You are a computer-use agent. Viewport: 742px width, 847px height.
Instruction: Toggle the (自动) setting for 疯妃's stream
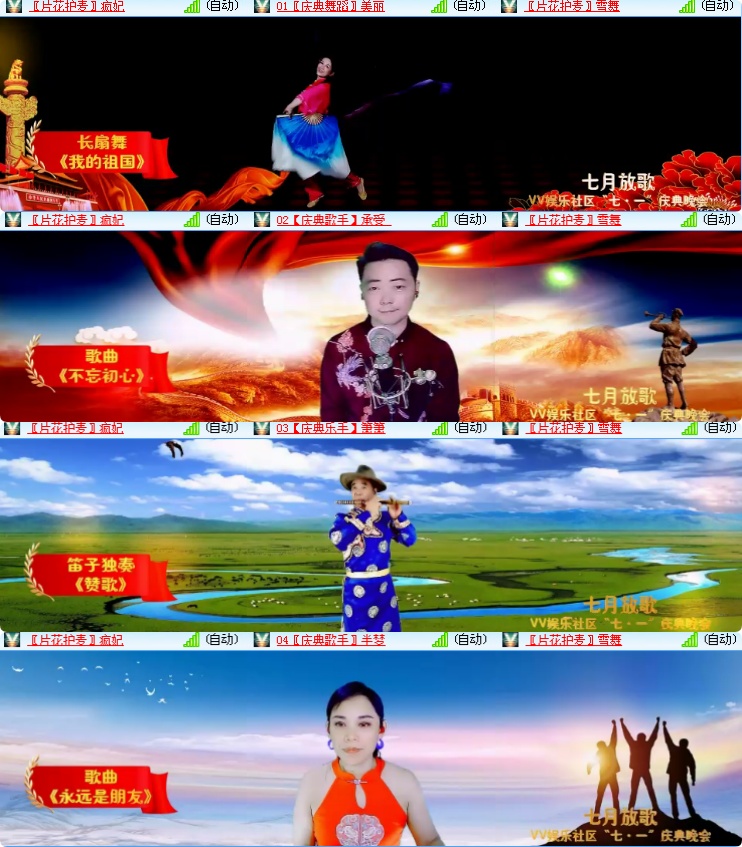click(220, 7)
